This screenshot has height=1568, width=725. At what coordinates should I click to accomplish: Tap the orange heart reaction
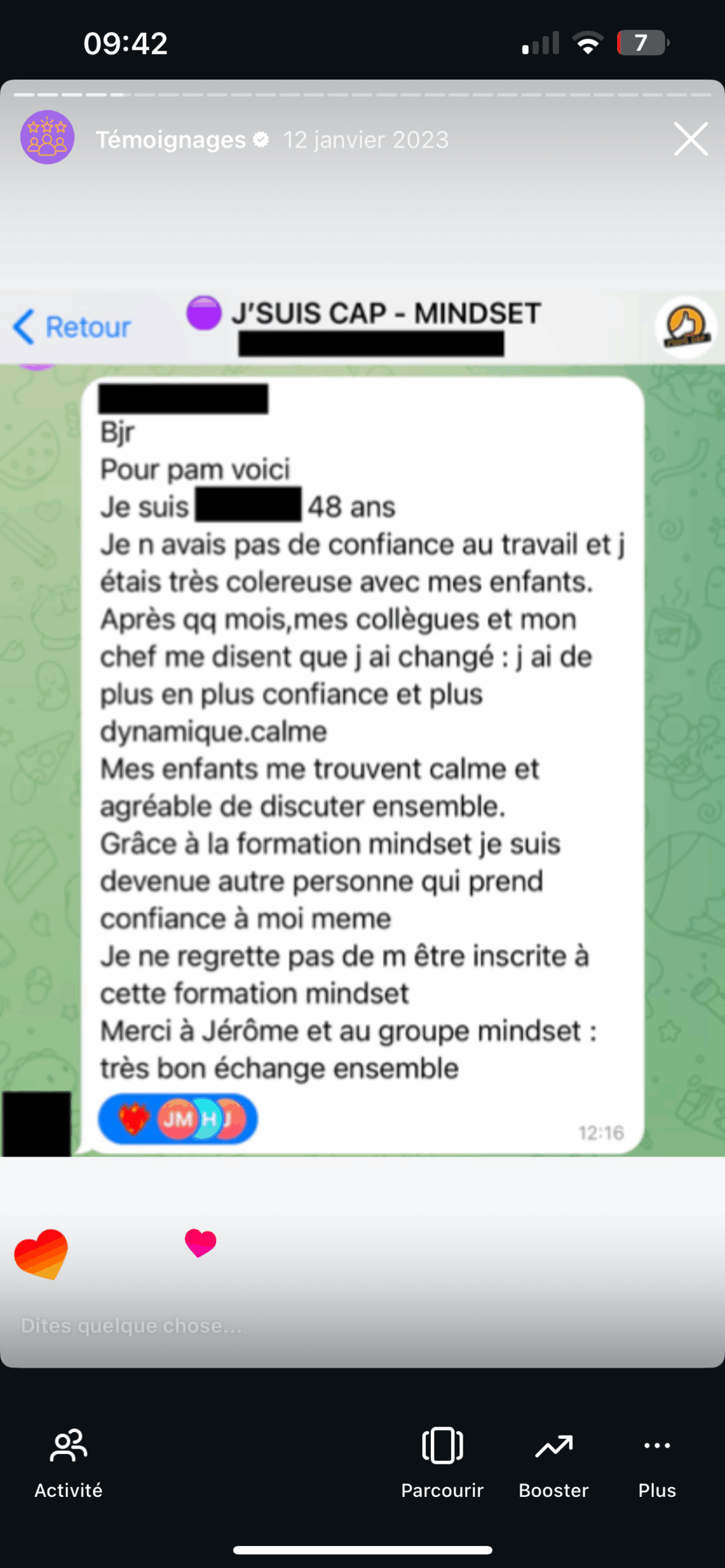click(x=41, y=1254)
